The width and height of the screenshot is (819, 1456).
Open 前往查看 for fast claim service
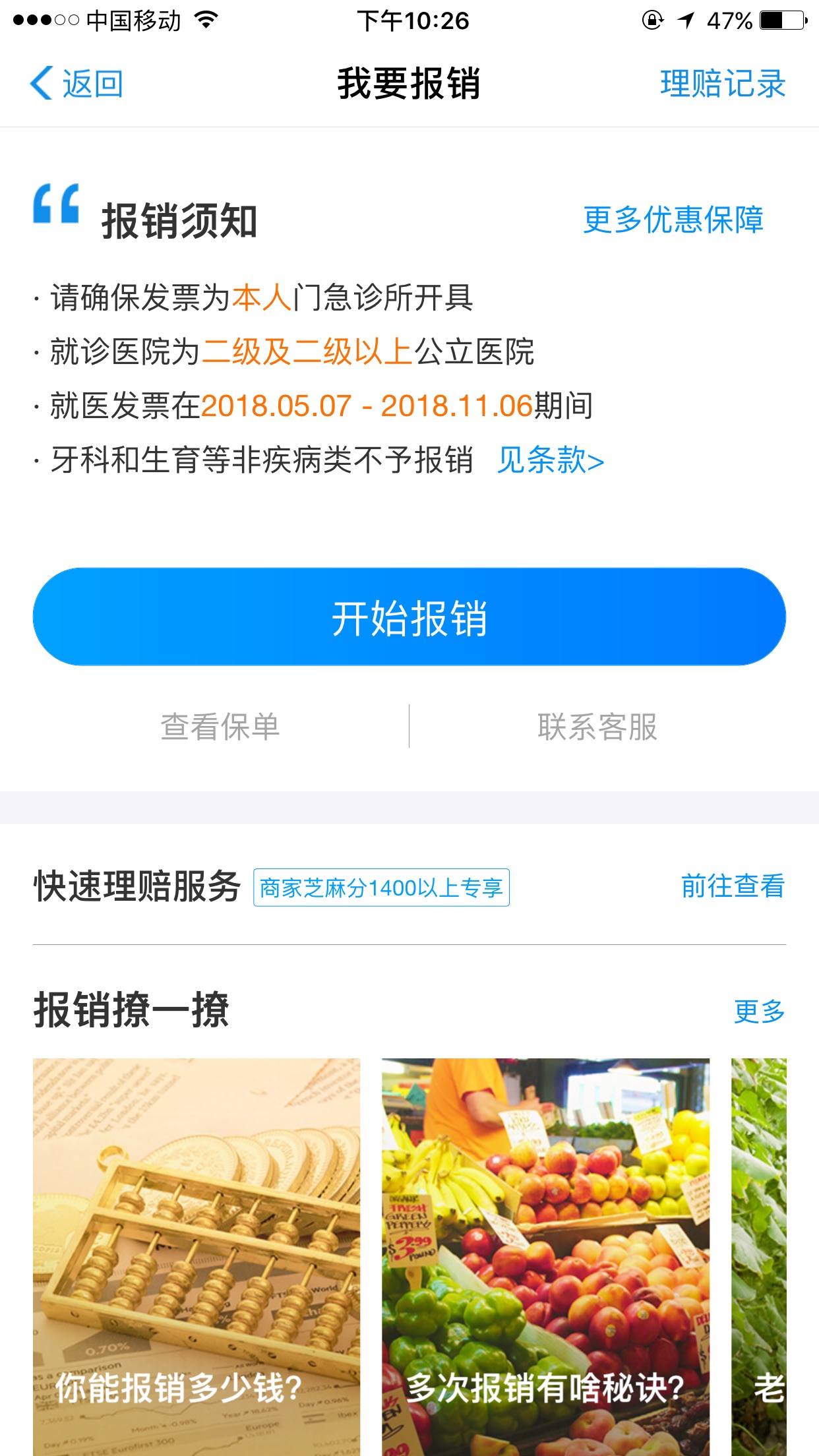click(733, 886)
